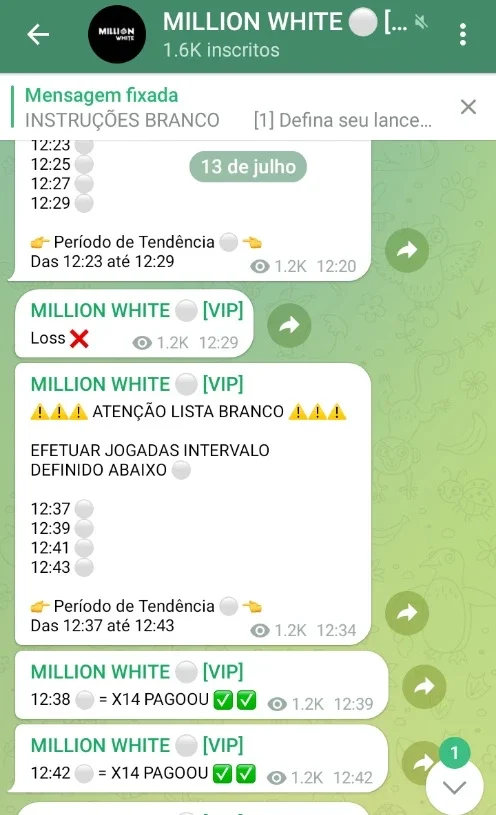Jump to the latest unread message

(455, 787)
